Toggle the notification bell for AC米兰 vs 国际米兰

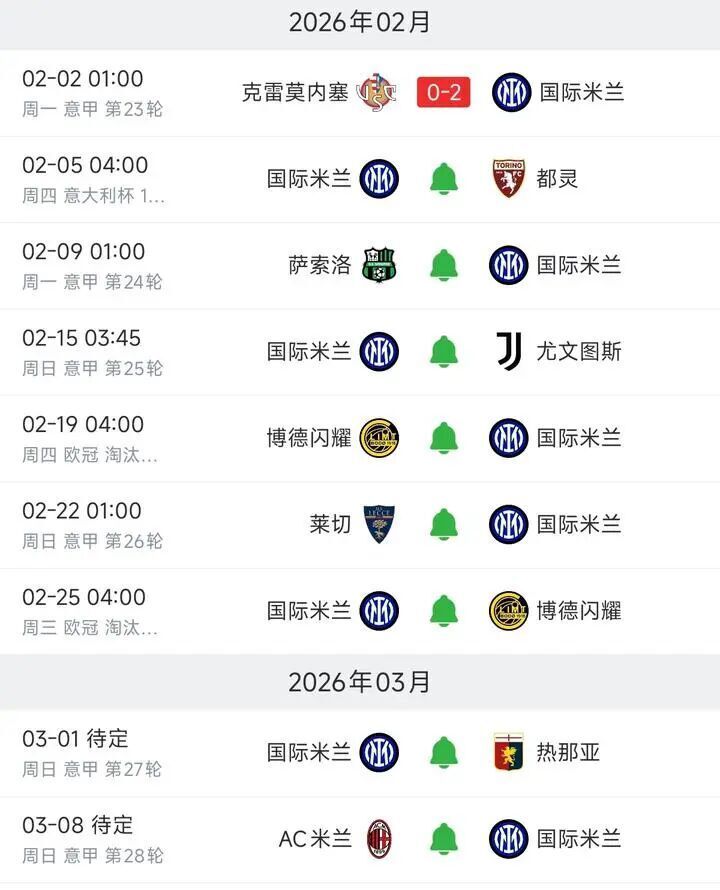pos(444,838)
